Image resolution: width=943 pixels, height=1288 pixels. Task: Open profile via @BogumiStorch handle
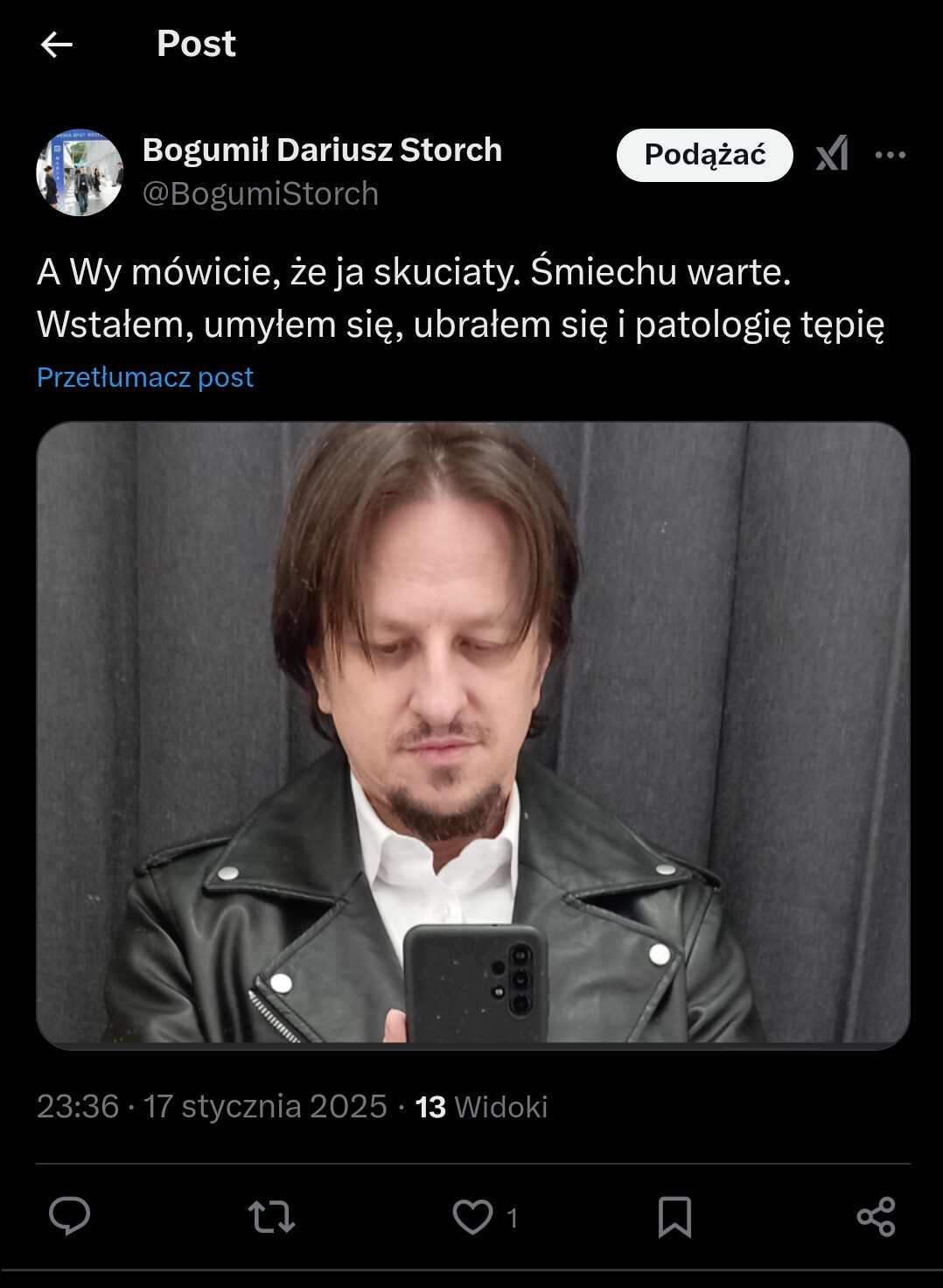[261, 193]
